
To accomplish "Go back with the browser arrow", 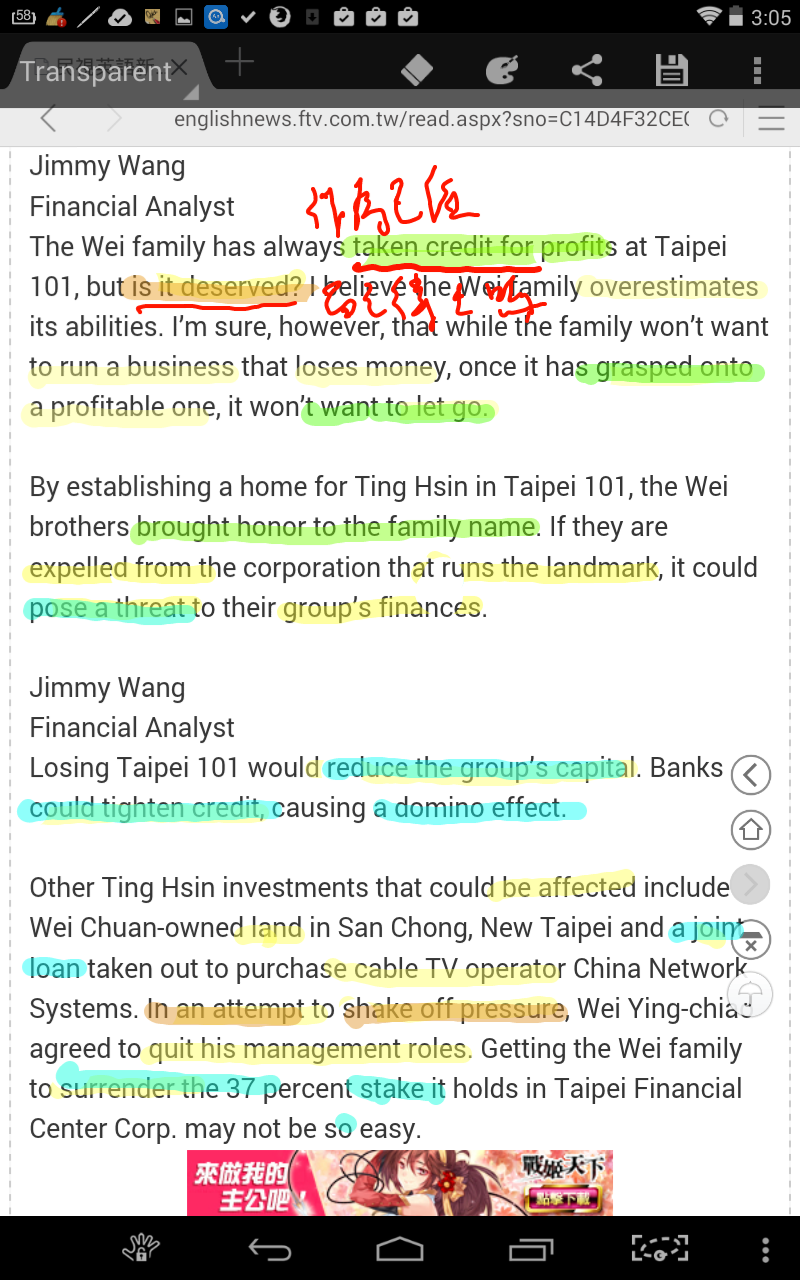I will (x=48, y=119).
